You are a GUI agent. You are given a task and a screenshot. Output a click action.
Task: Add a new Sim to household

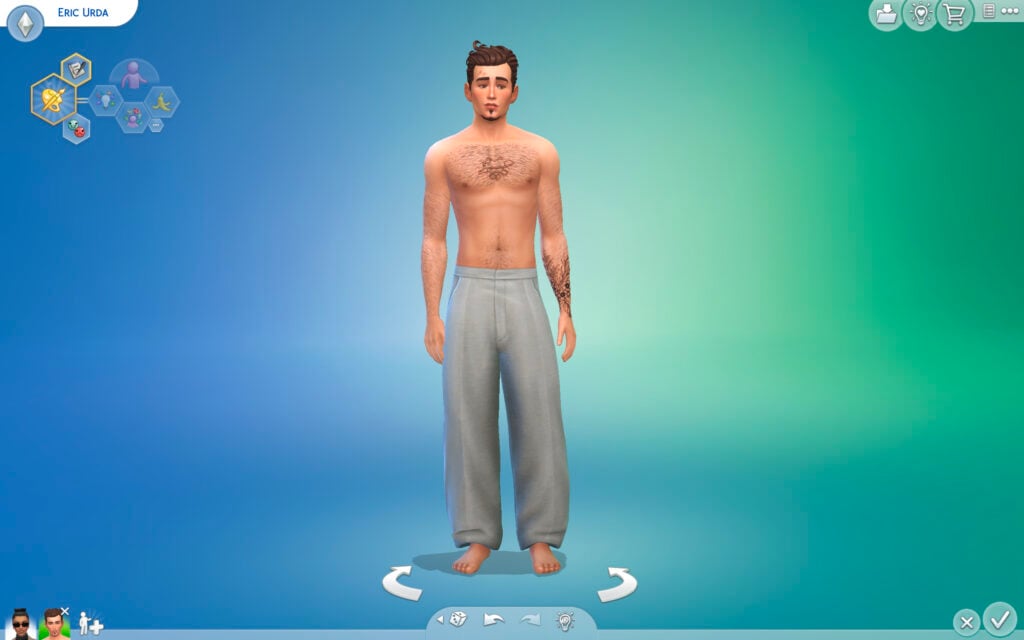point(90,623)
